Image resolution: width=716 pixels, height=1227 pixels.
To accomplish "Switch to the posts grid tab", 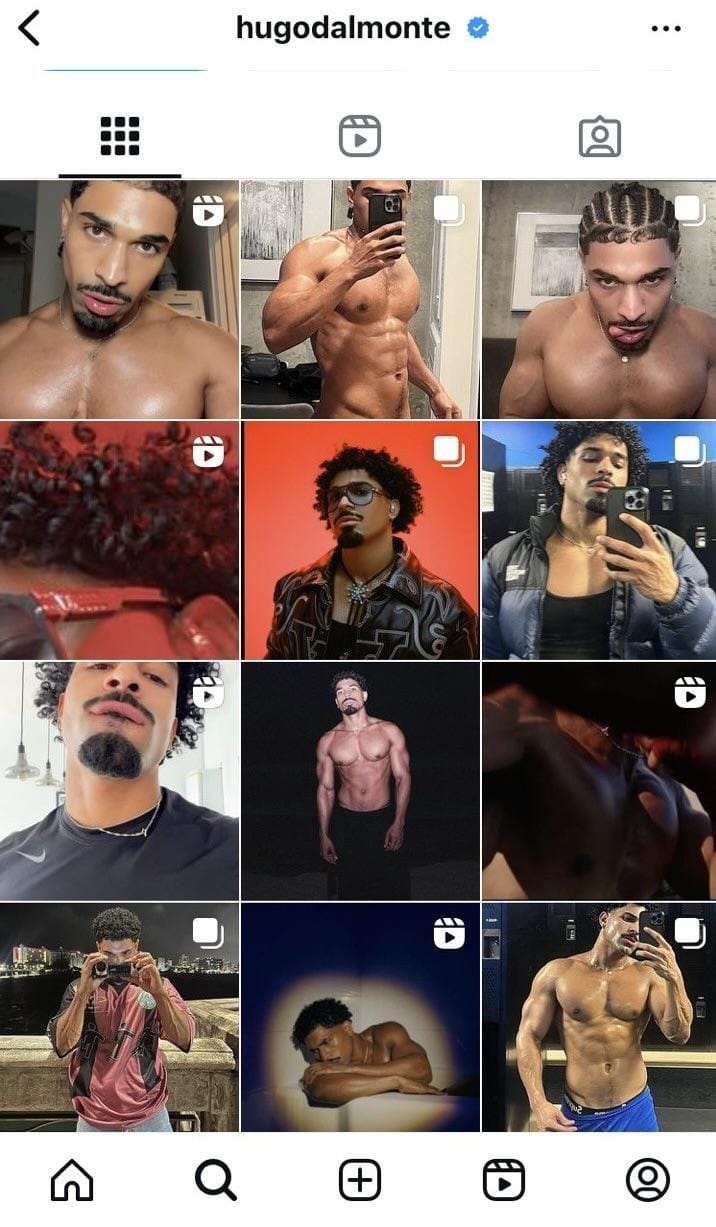I will (x=120, y=136).
